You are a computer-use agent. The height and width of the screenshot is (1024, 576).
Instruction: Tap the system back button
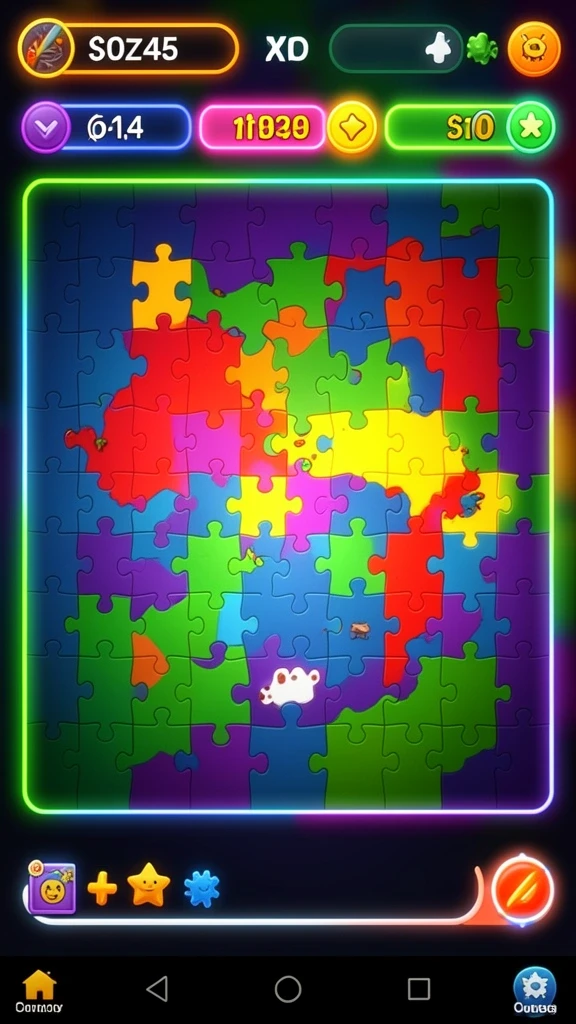click(157, 989)
